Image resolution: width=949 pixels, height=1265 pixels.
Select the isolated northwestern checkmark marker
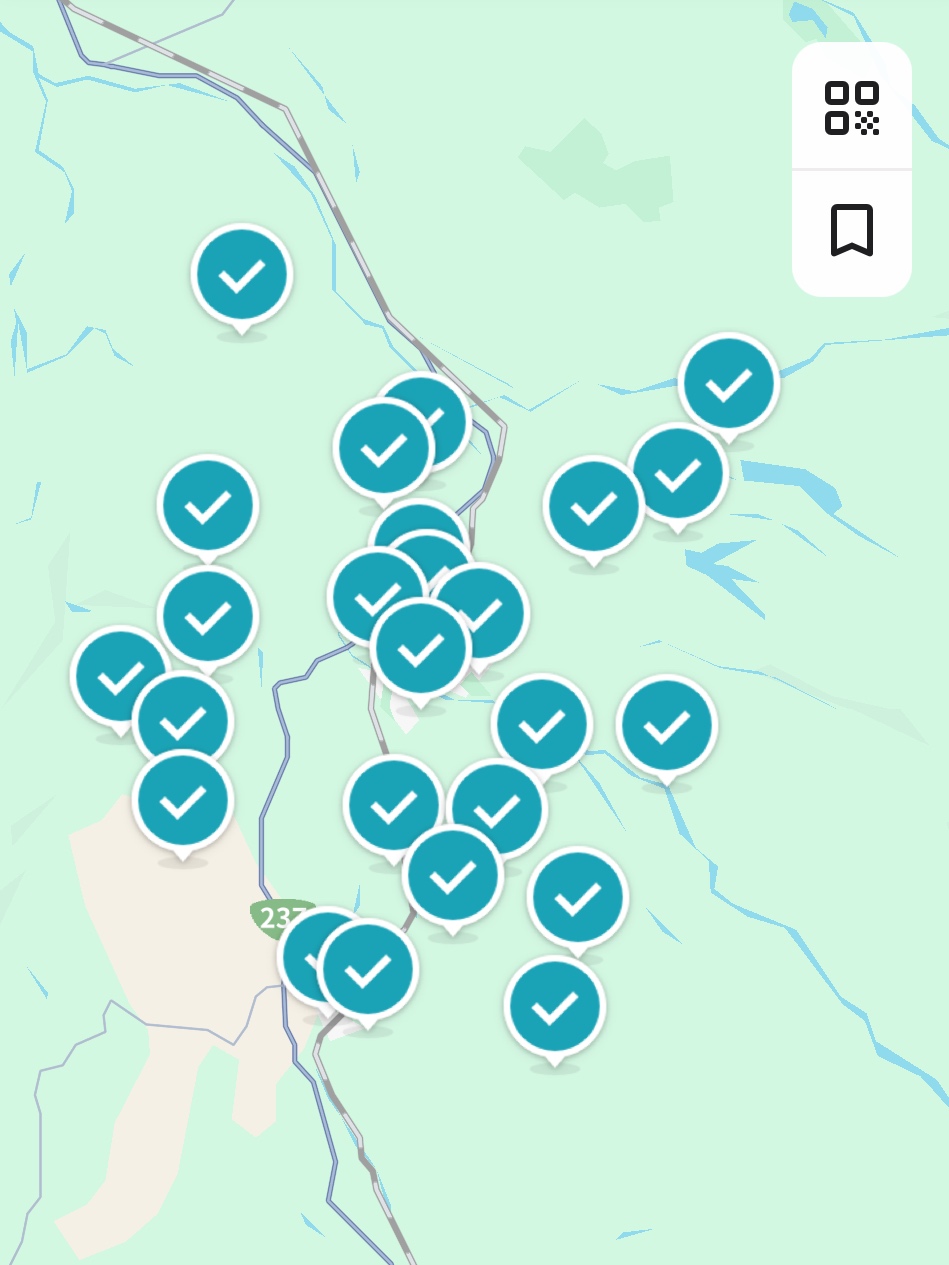[242, 274]
